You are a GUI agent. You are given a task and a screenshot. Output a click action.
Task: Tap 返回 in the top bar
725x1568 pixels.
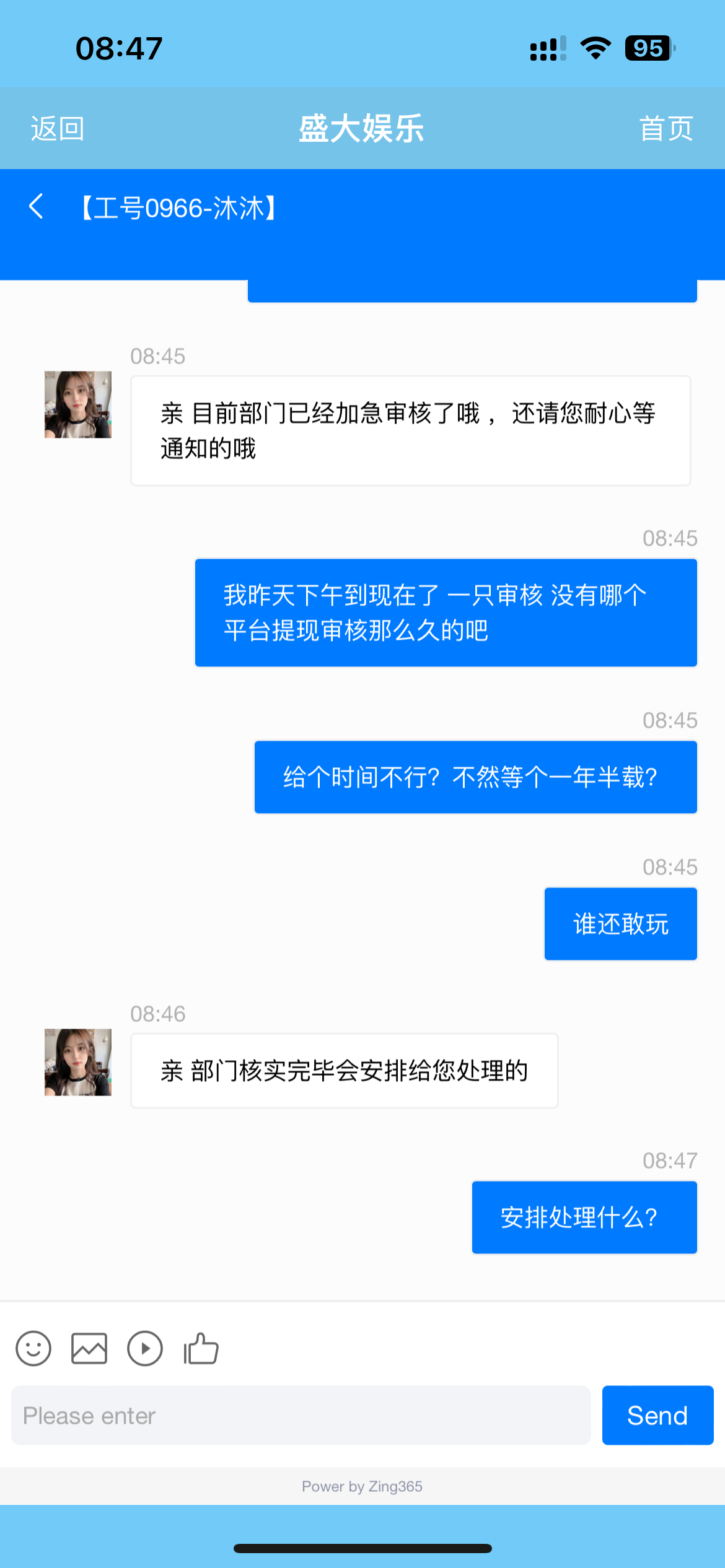58,129
